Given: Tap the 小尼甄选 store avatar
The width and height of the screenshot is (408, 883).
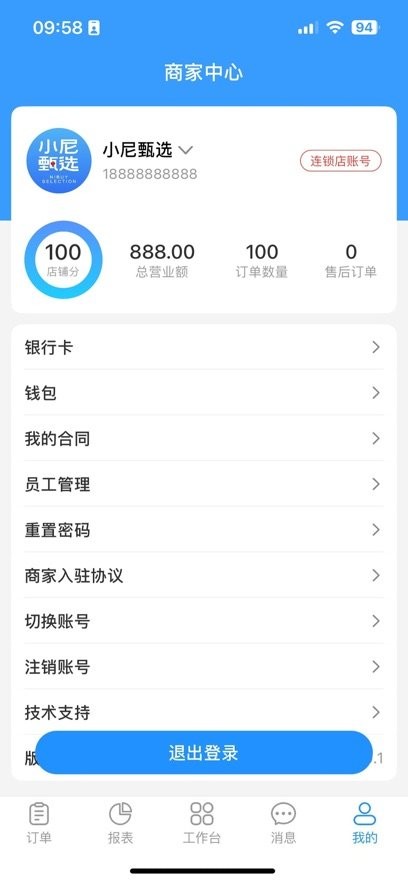Looking at the screenshot, I should [59, 160].
